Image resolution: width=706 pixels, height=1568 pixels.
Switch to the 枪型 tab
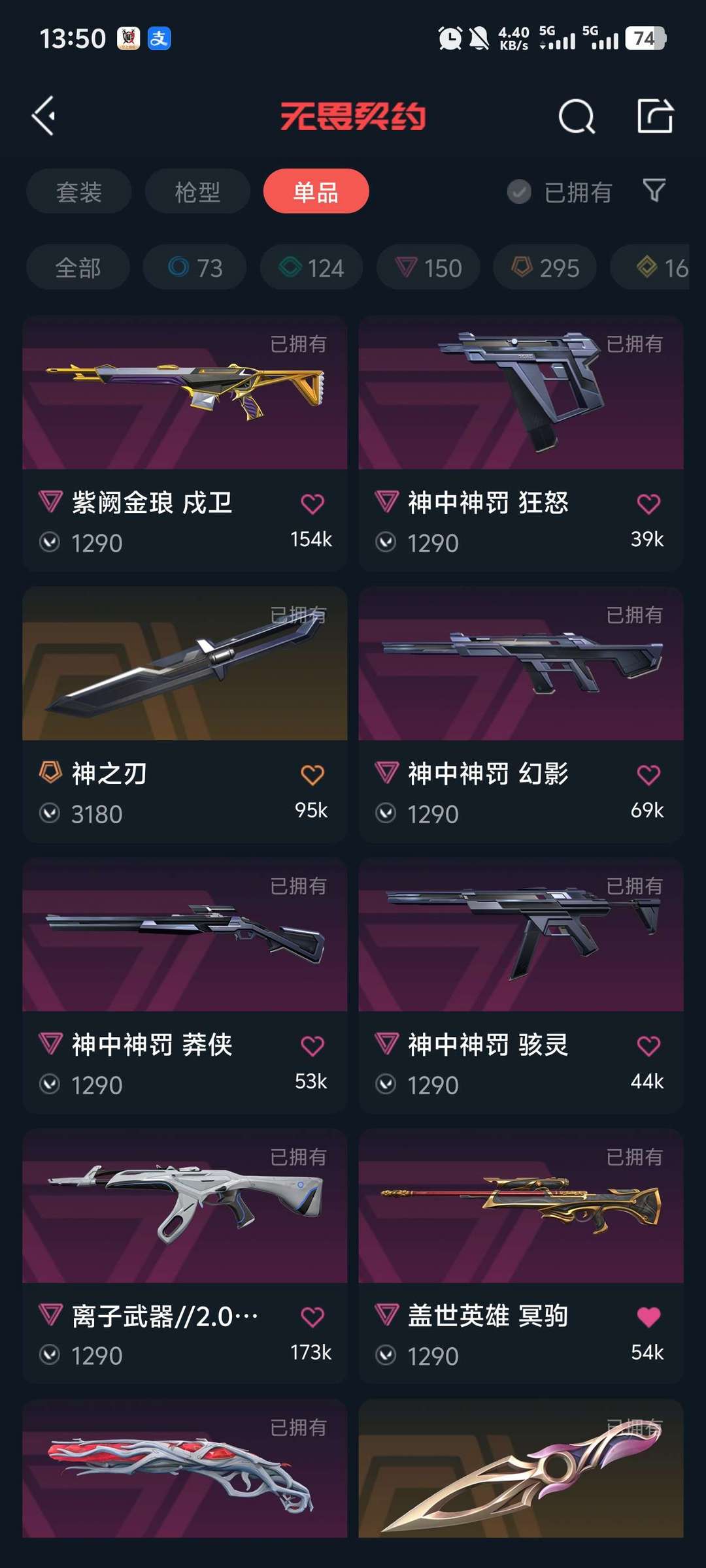coord(197,191)
